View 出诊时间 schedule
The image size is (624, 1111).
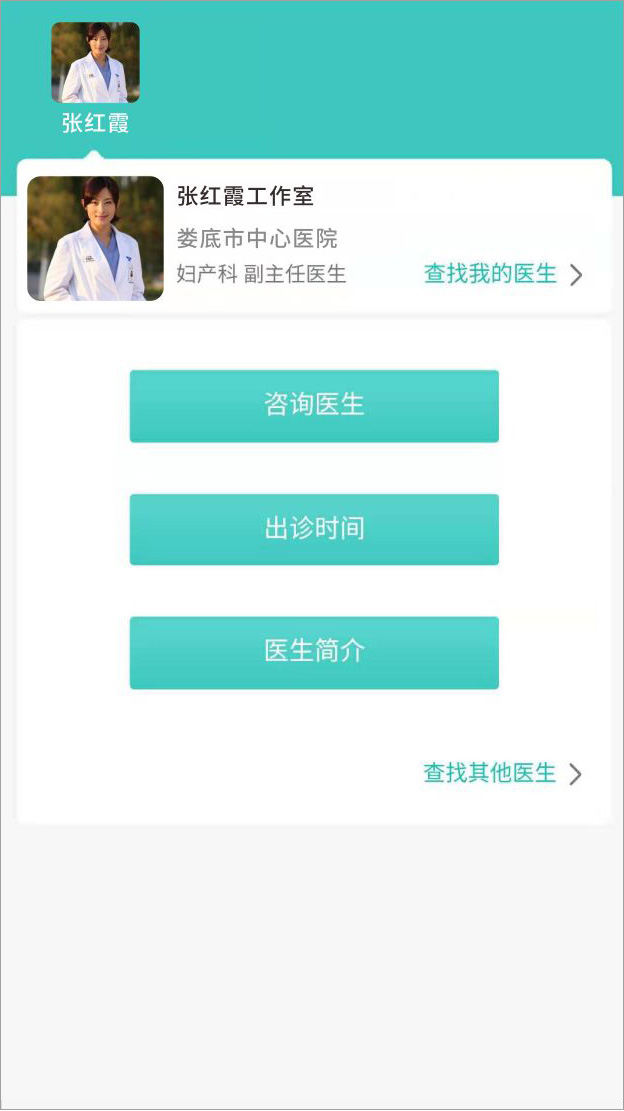point(314,529)
